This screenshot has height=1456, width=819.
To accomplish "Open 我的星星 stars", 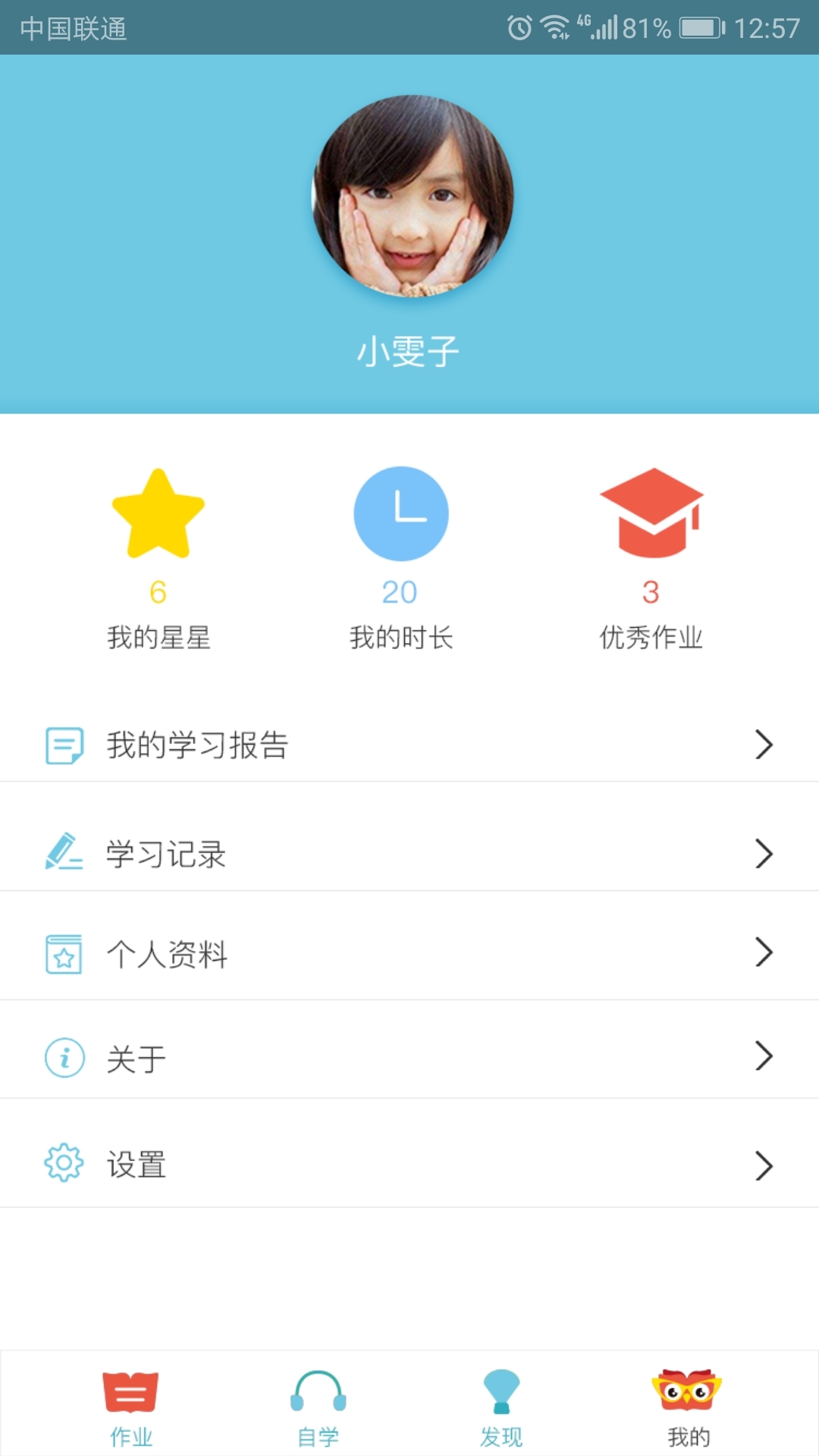I will pyautogui.click(x=158, y=559).
